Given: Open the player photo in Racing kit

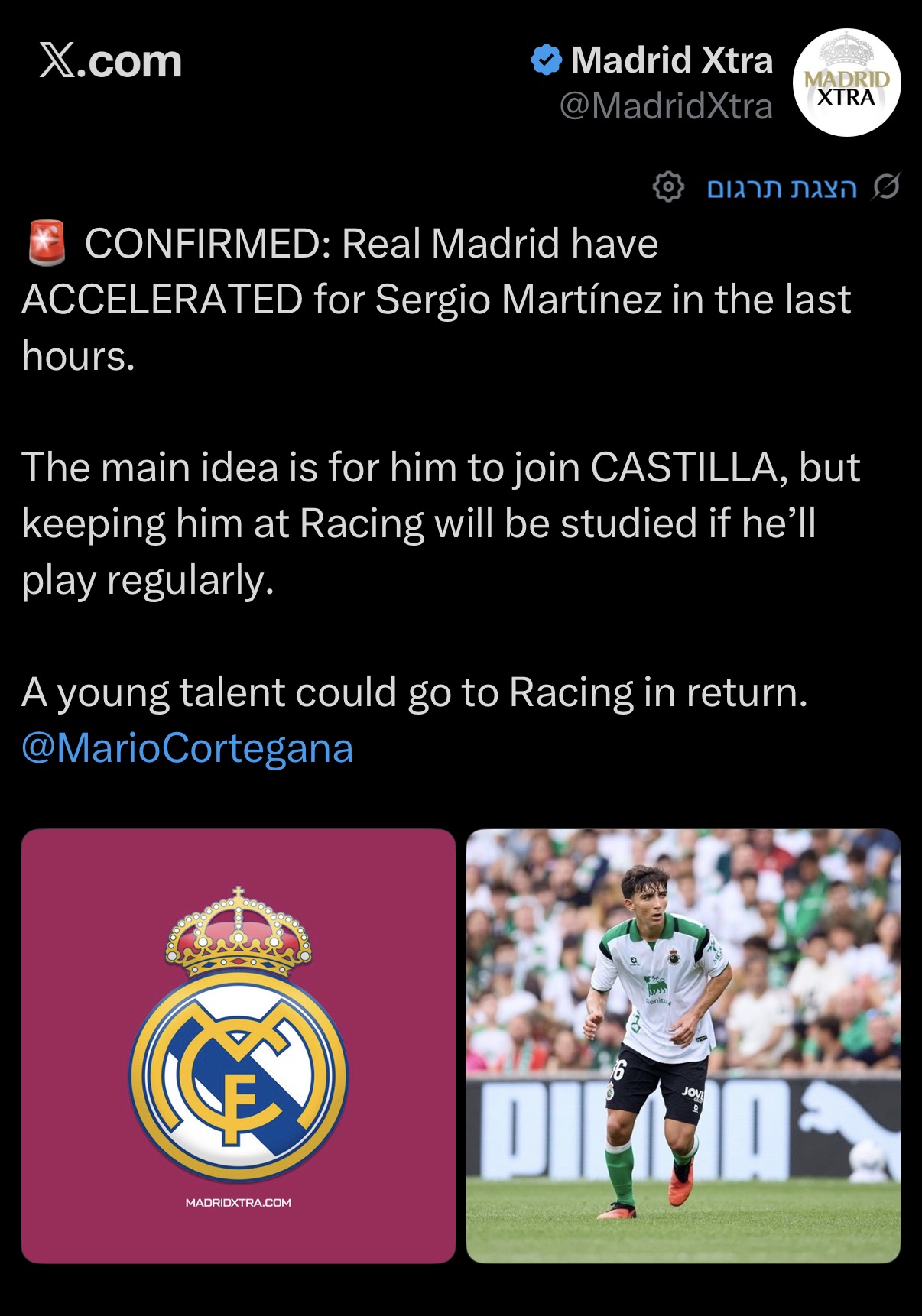Looking at the screenshot, I should 683,1045.
